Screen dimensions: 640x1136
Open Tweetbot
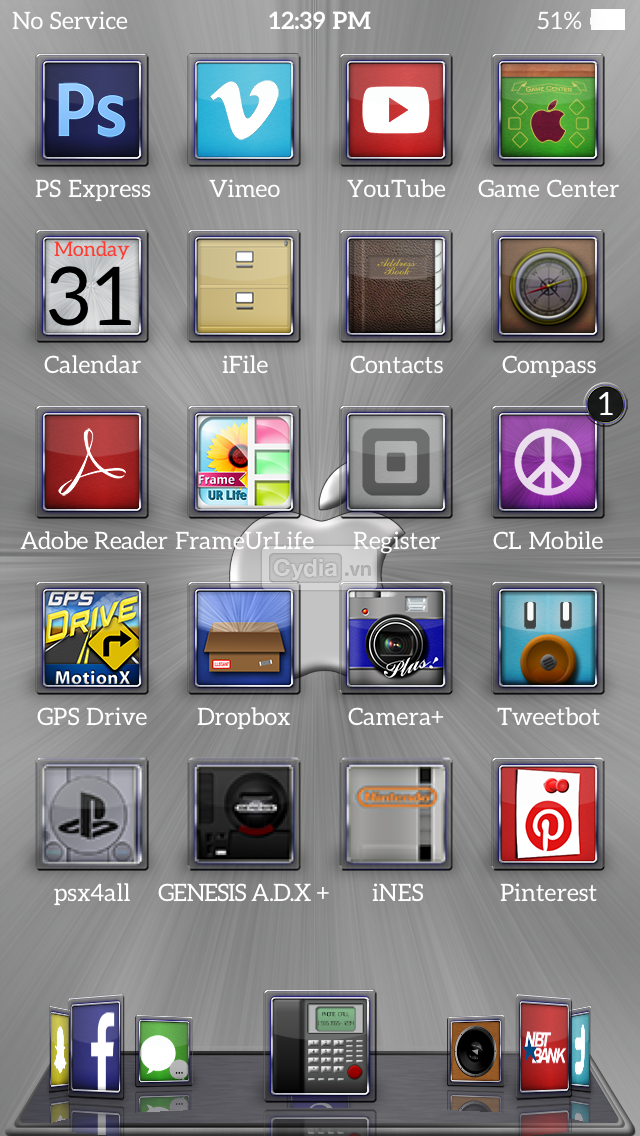pyautogui.click(x=548, y=638)
